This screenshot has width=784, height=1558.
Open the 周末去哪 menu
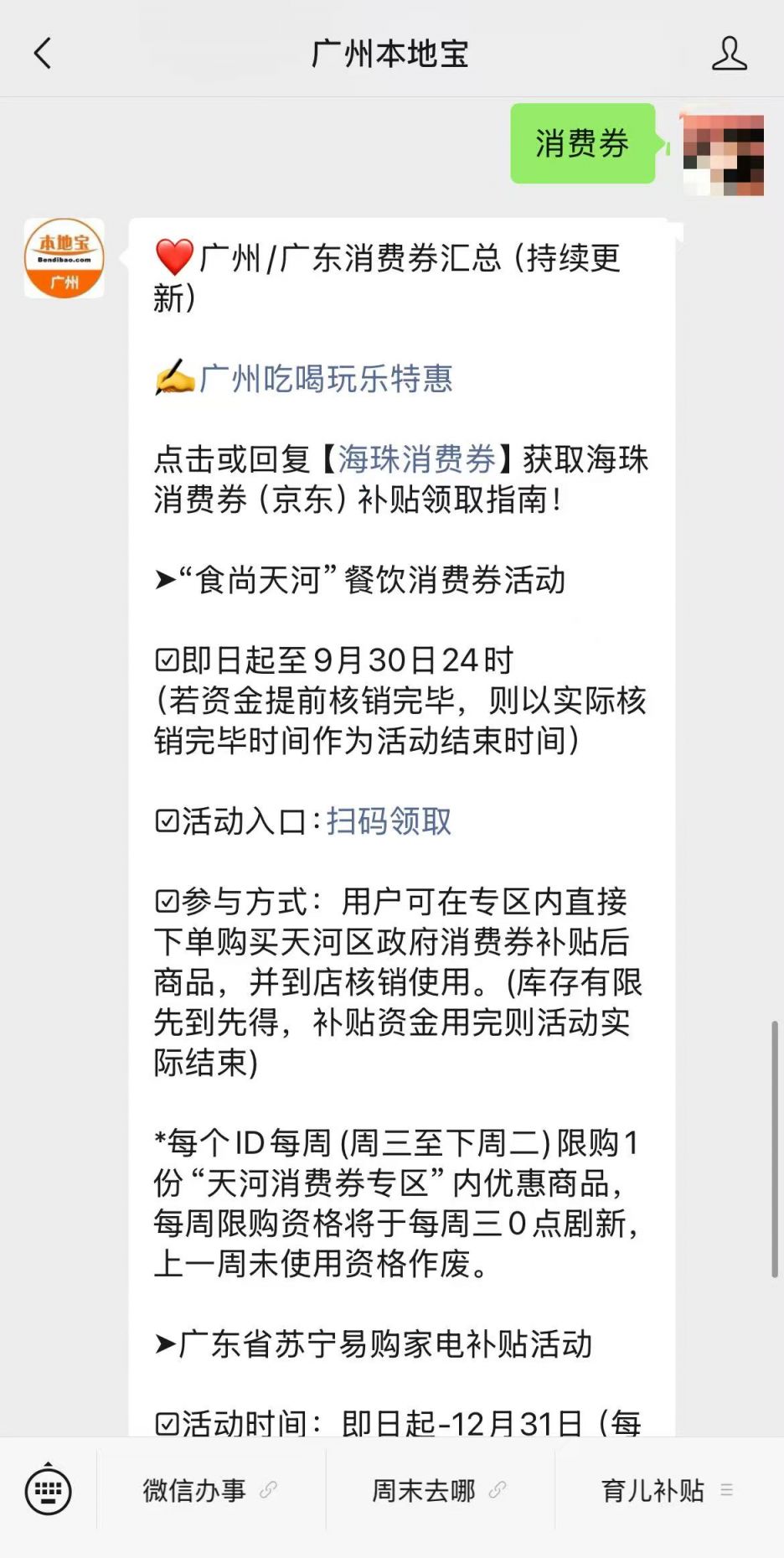click(439, 1491)
